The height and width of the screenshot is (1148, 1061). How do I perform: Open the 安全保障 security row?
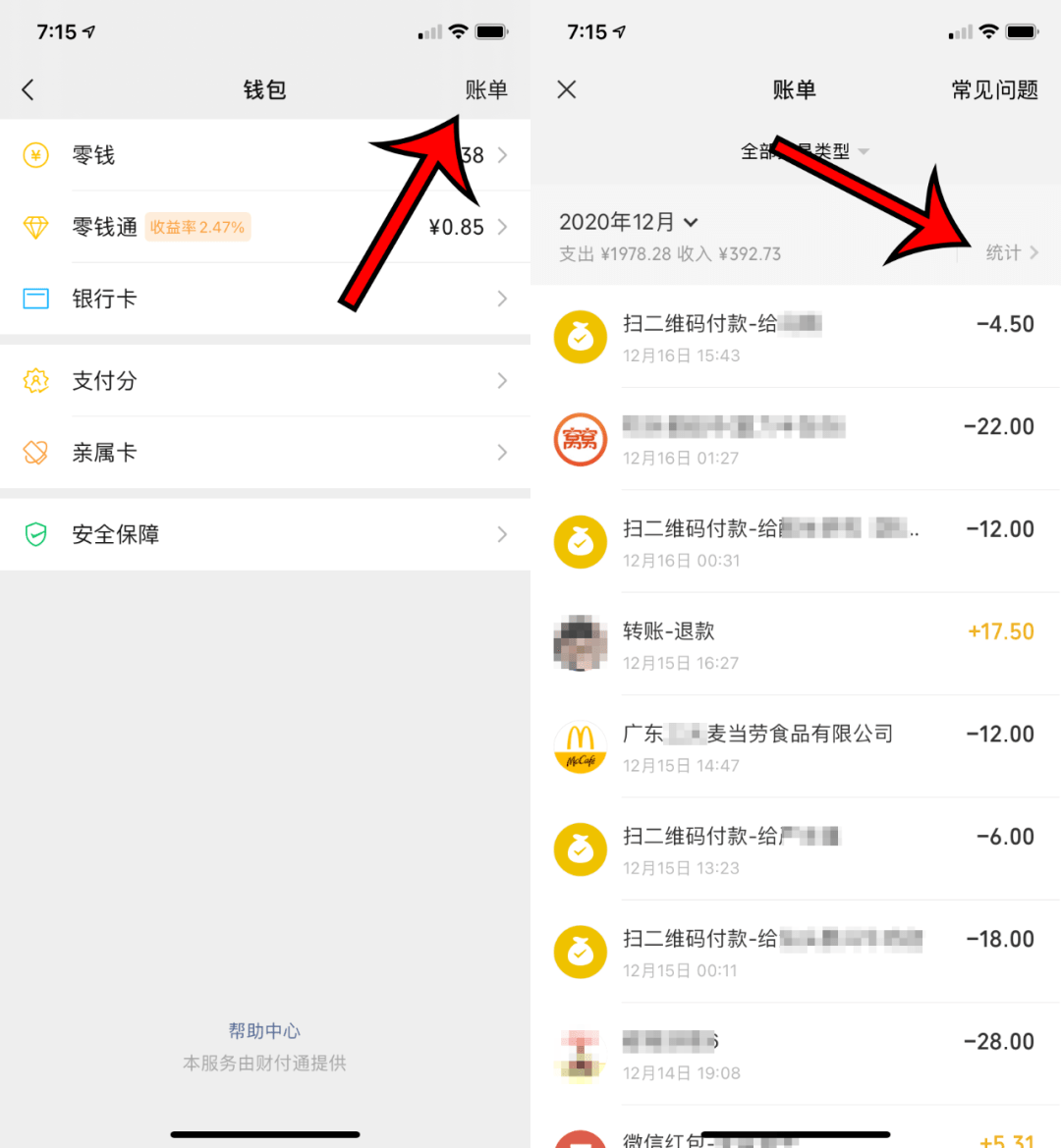[x=265, y=534]
